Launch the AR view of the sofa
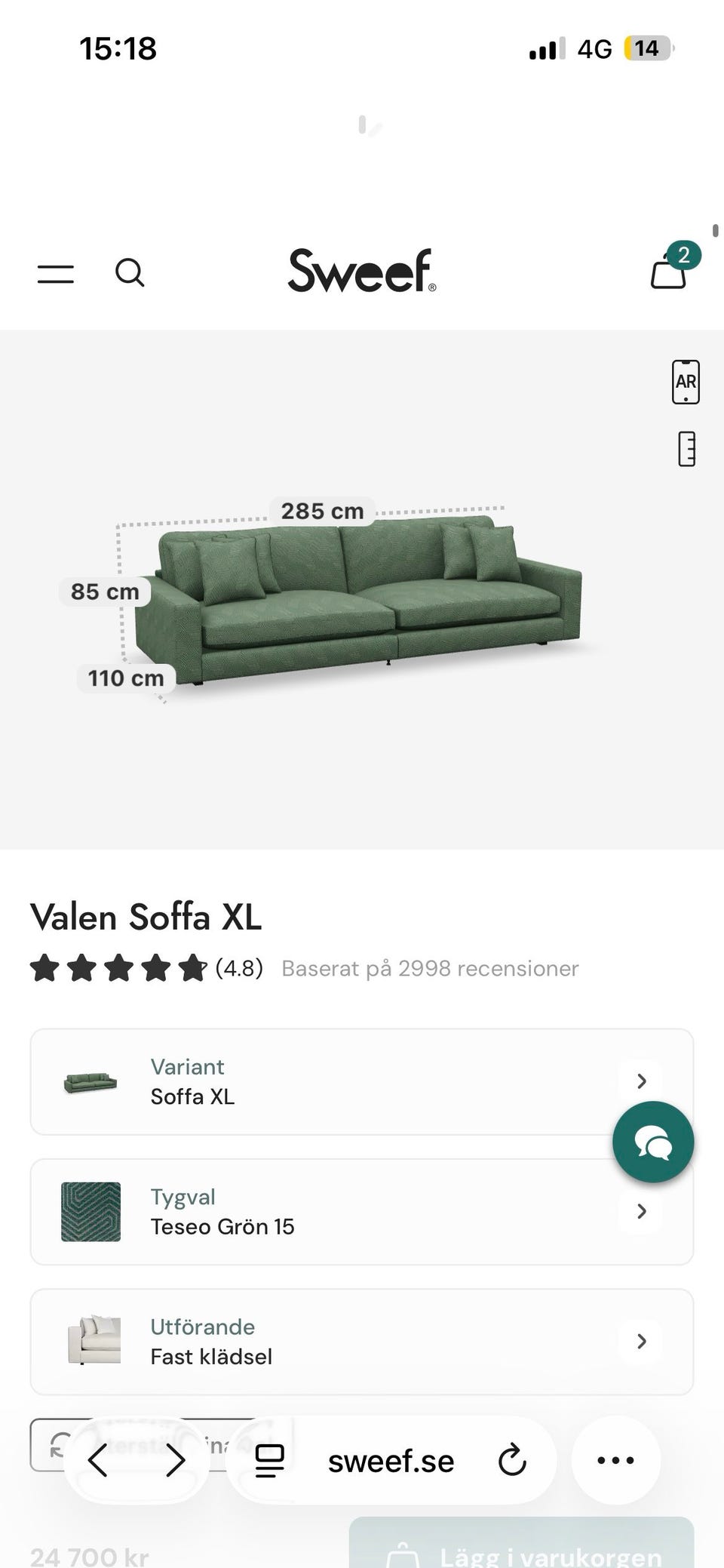 click(685, 382)
